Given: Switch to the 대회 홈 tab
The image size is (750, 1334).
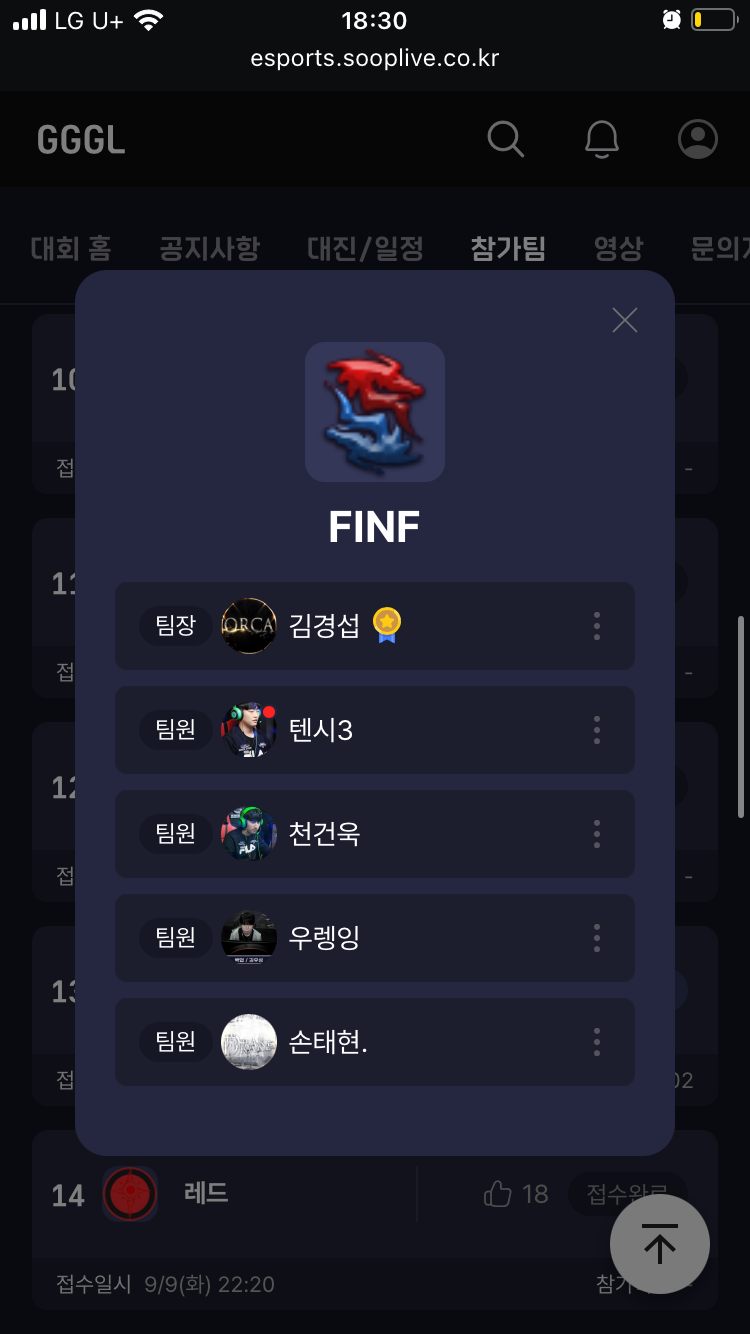Looking at the screenshot, I should [x=71, y=248].
